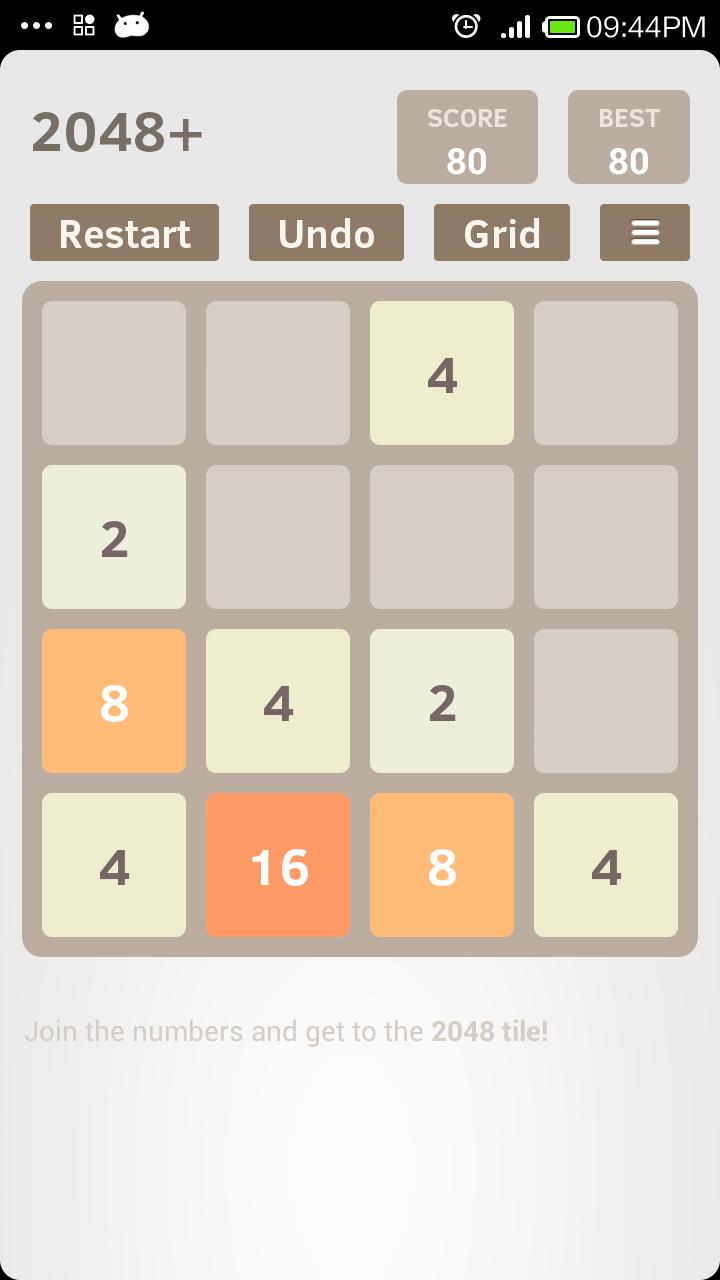Open the hamburger menu
The width and height of the screenshot is (720, 1280).
click(645, 233)
